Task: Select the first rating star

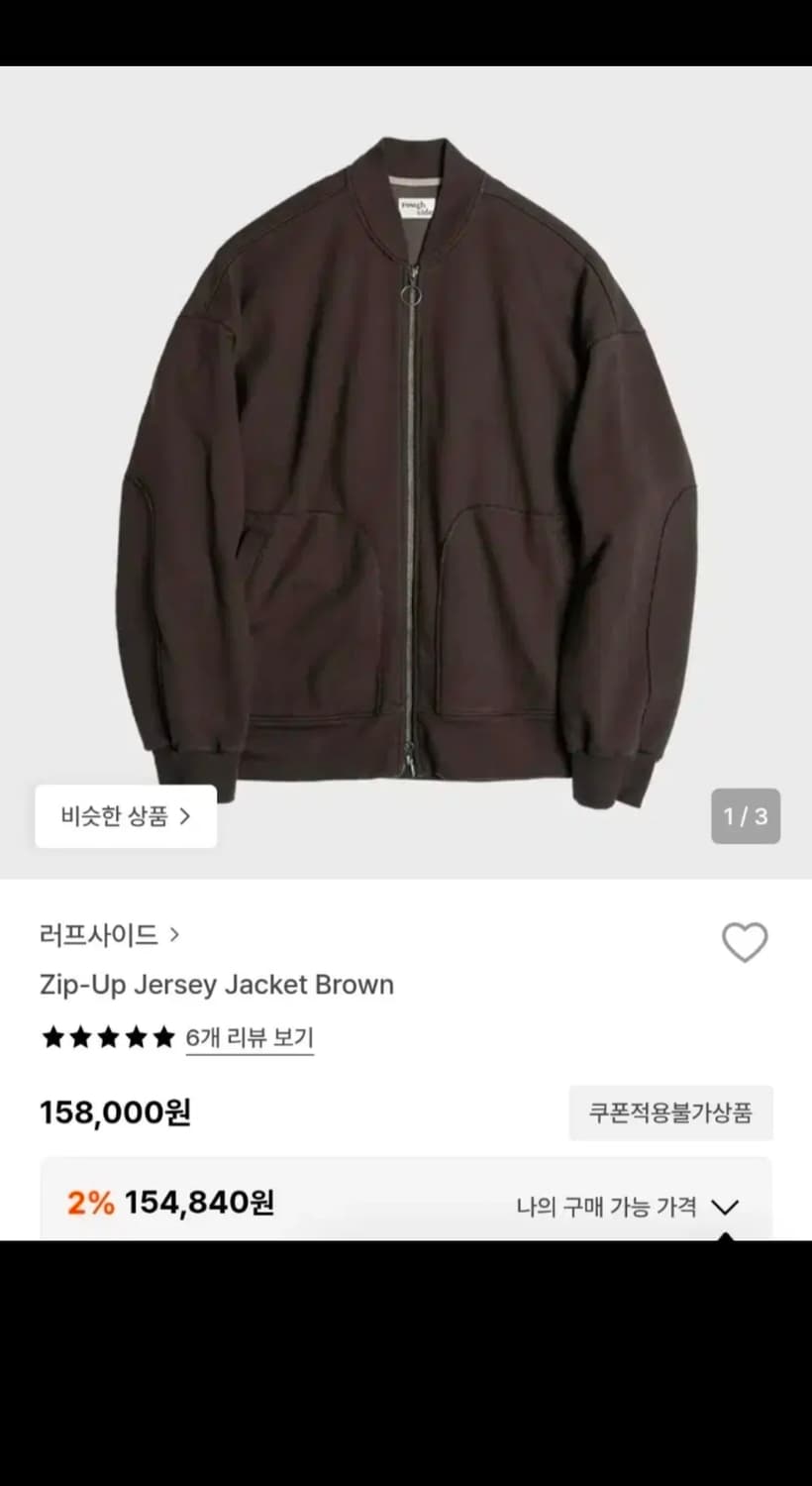Action: (52, 1036)
